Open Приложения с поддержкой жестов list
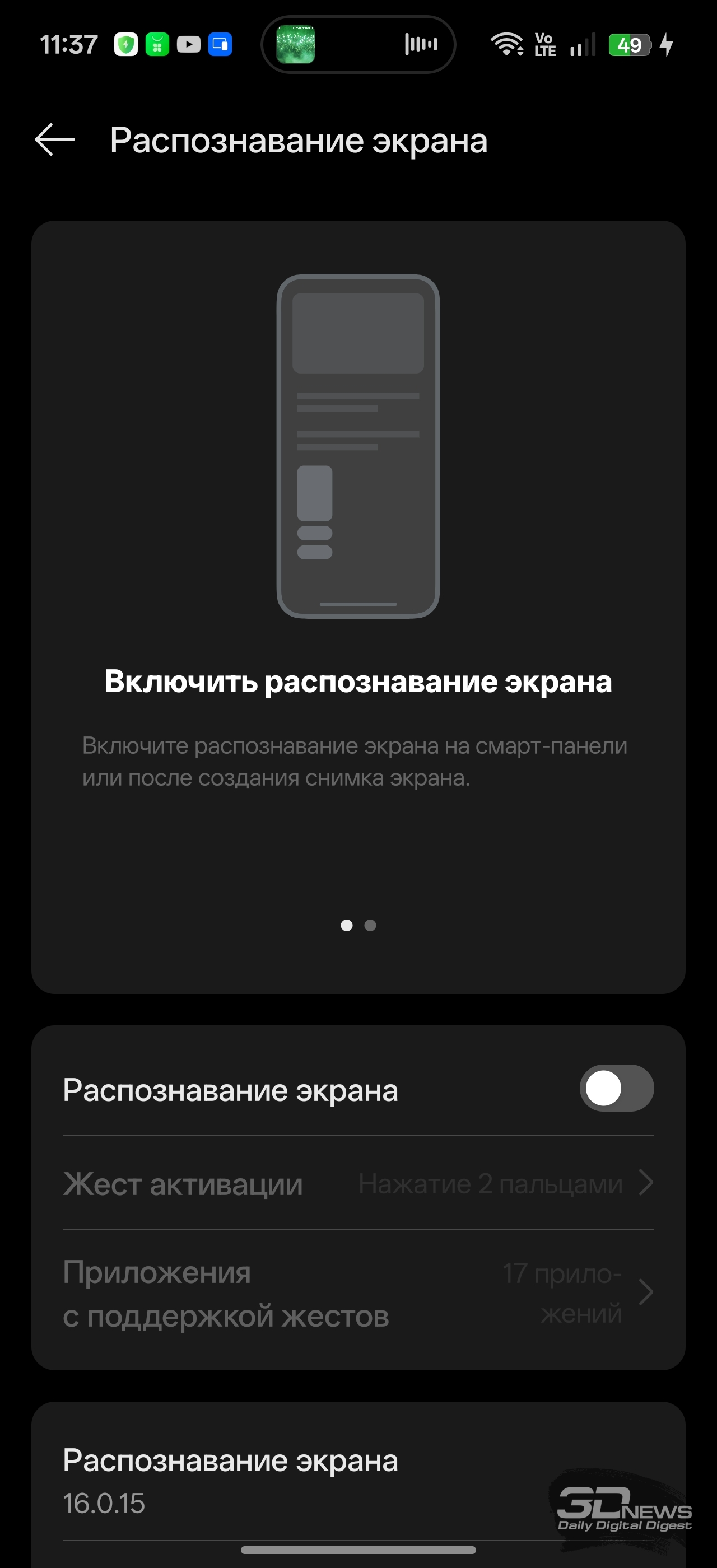The height and width of the screenshot is (1568, 717). [358, 1294]
